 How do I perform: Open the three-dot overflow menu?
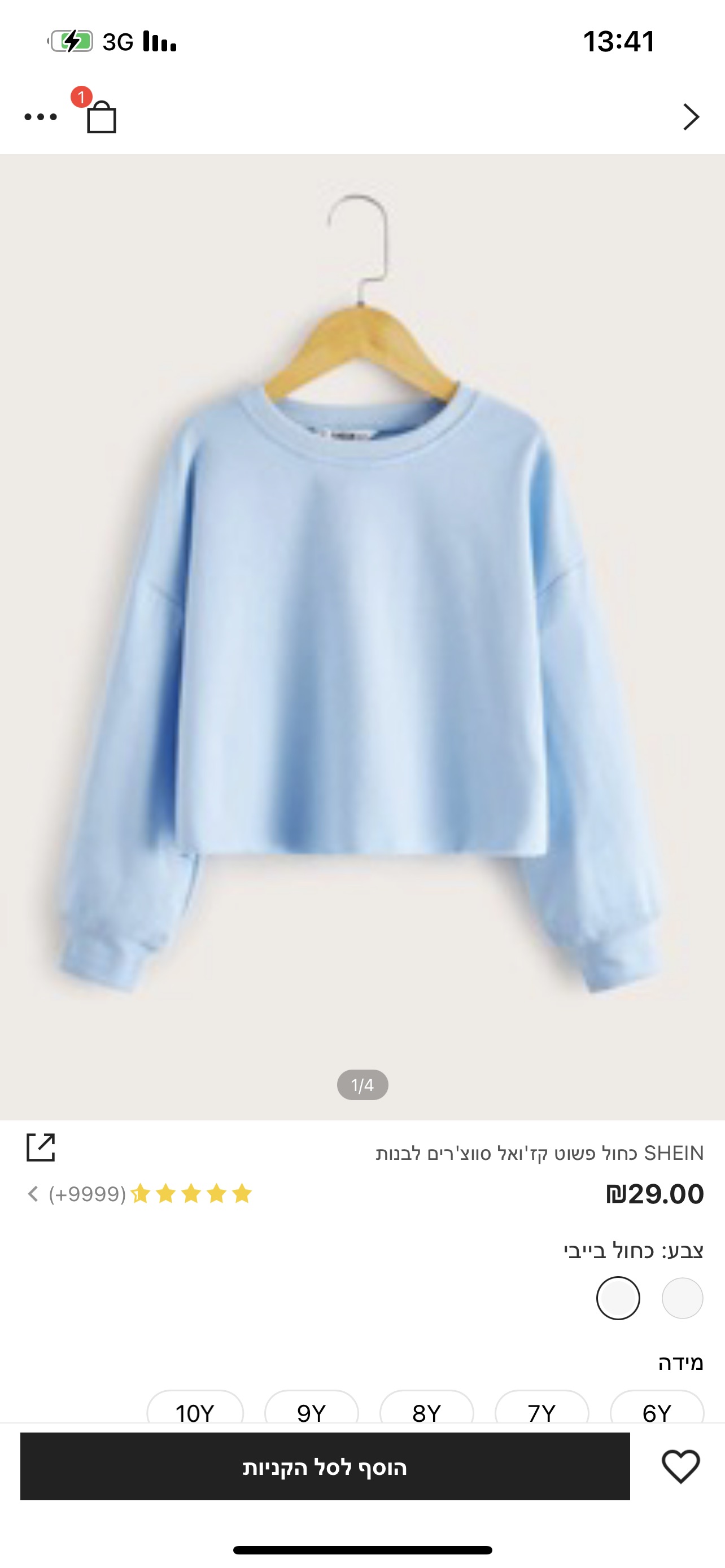(40, 117)
